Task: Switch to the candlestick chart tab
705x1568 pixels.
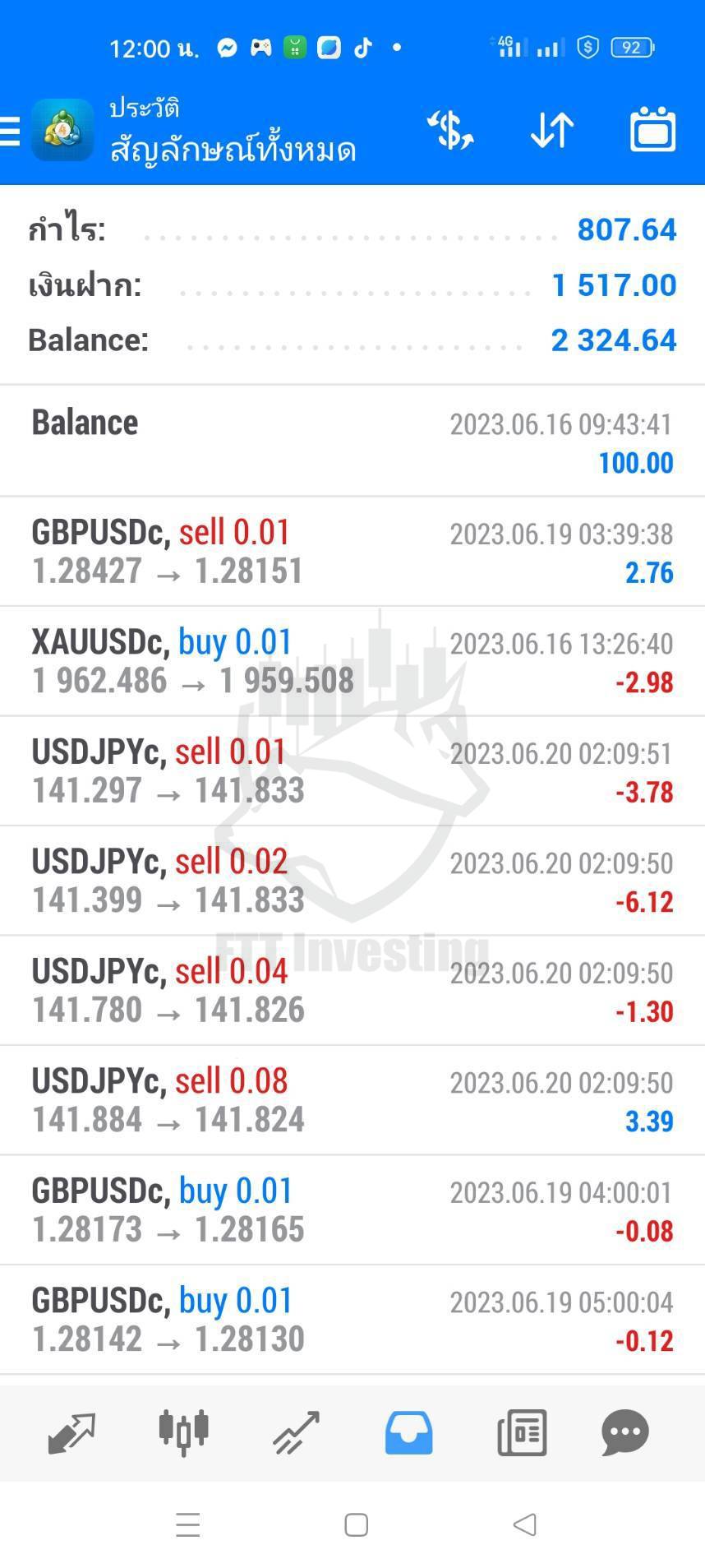Action: [x=183, y=1433]
